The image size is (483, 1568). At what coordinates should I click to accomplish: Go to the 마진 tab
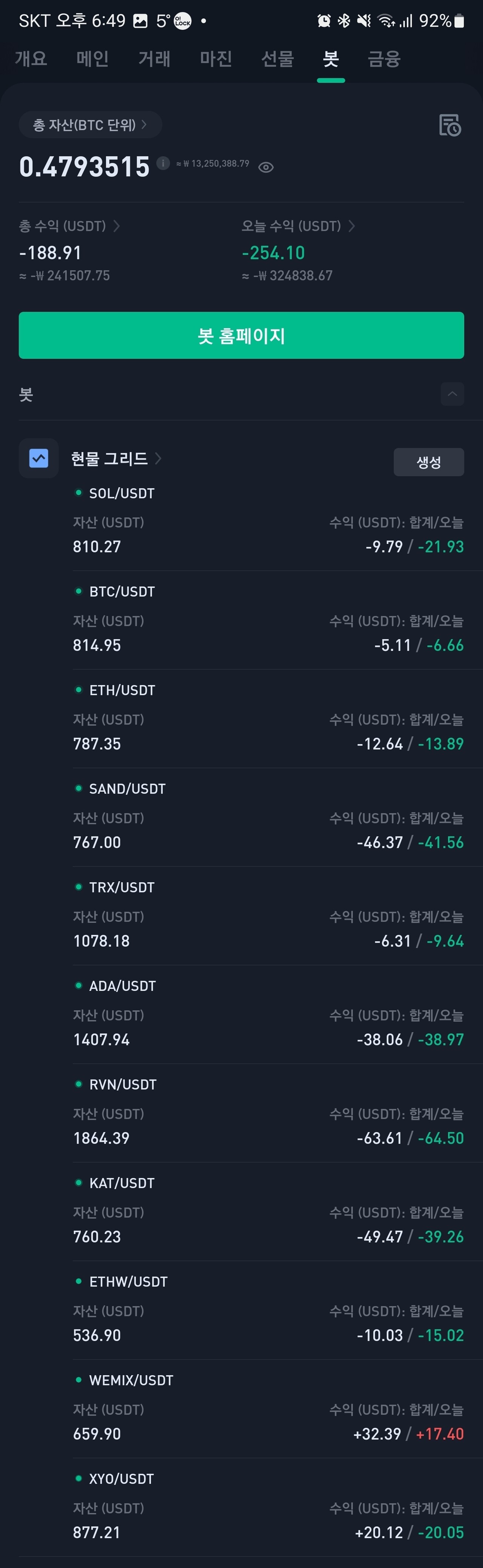pyautogui.click(x=215, y=59)
